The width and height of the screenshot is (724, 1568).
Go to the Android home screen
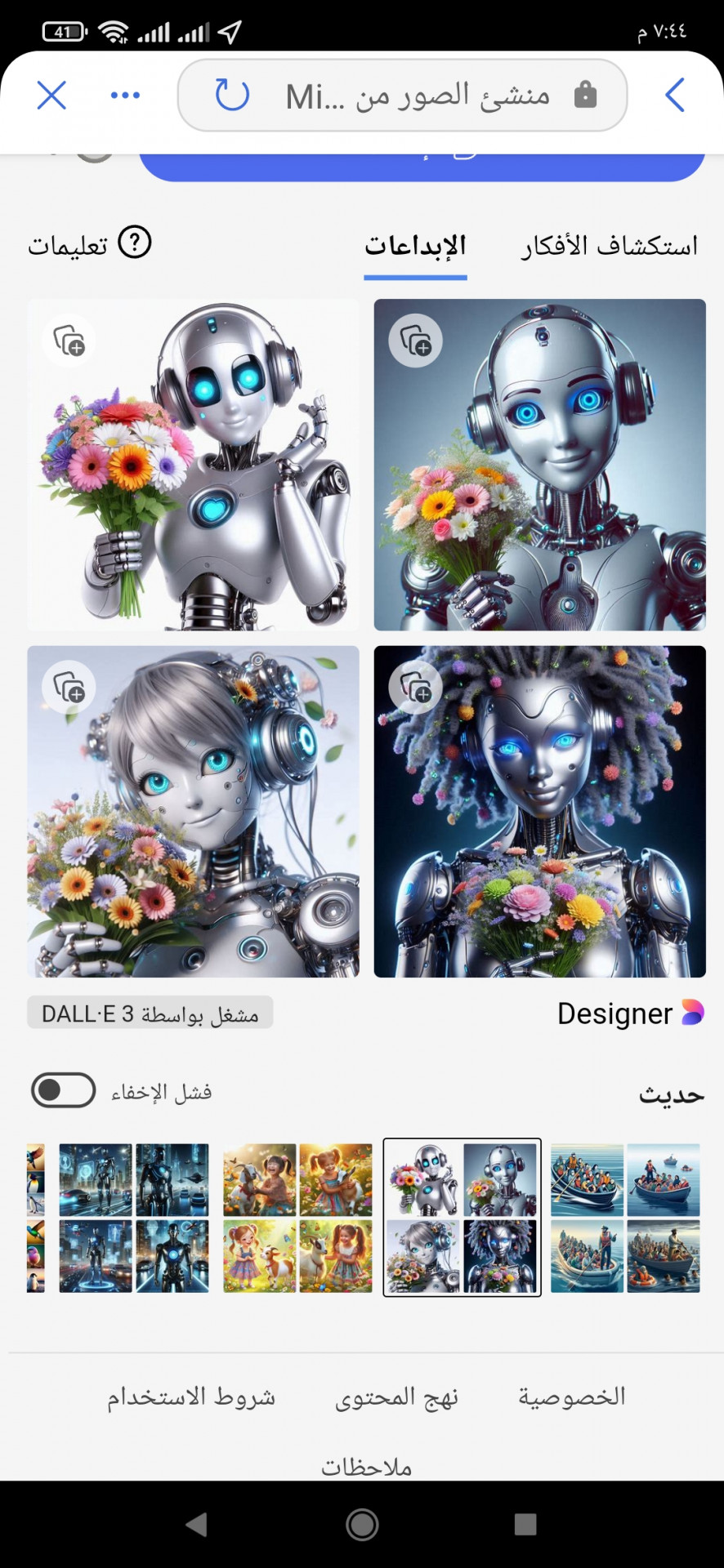[362, 1524]
